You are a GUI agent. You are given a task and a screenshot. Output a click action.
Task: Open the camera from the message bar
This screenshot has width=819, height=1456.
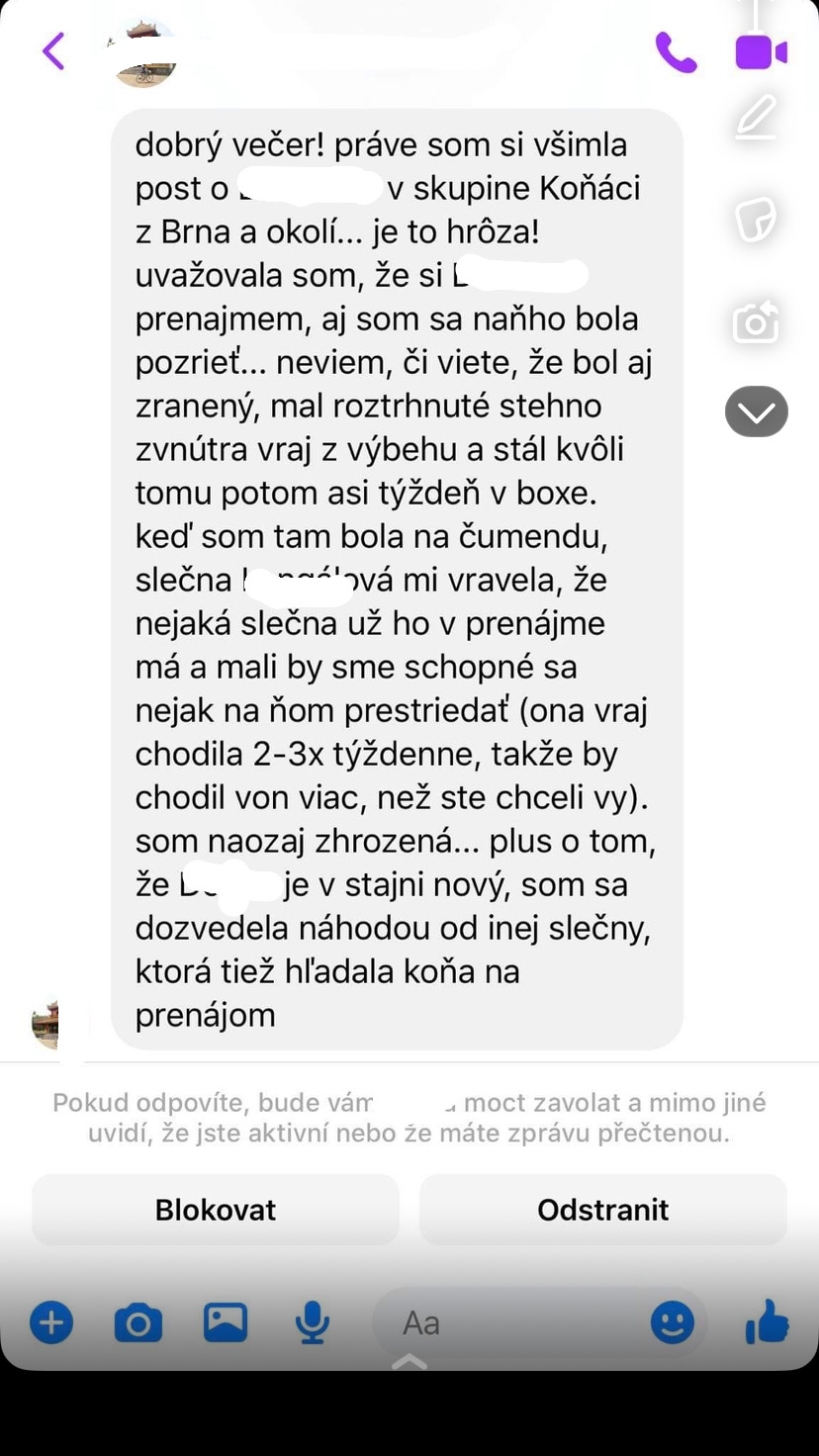tap(138, 1322)
